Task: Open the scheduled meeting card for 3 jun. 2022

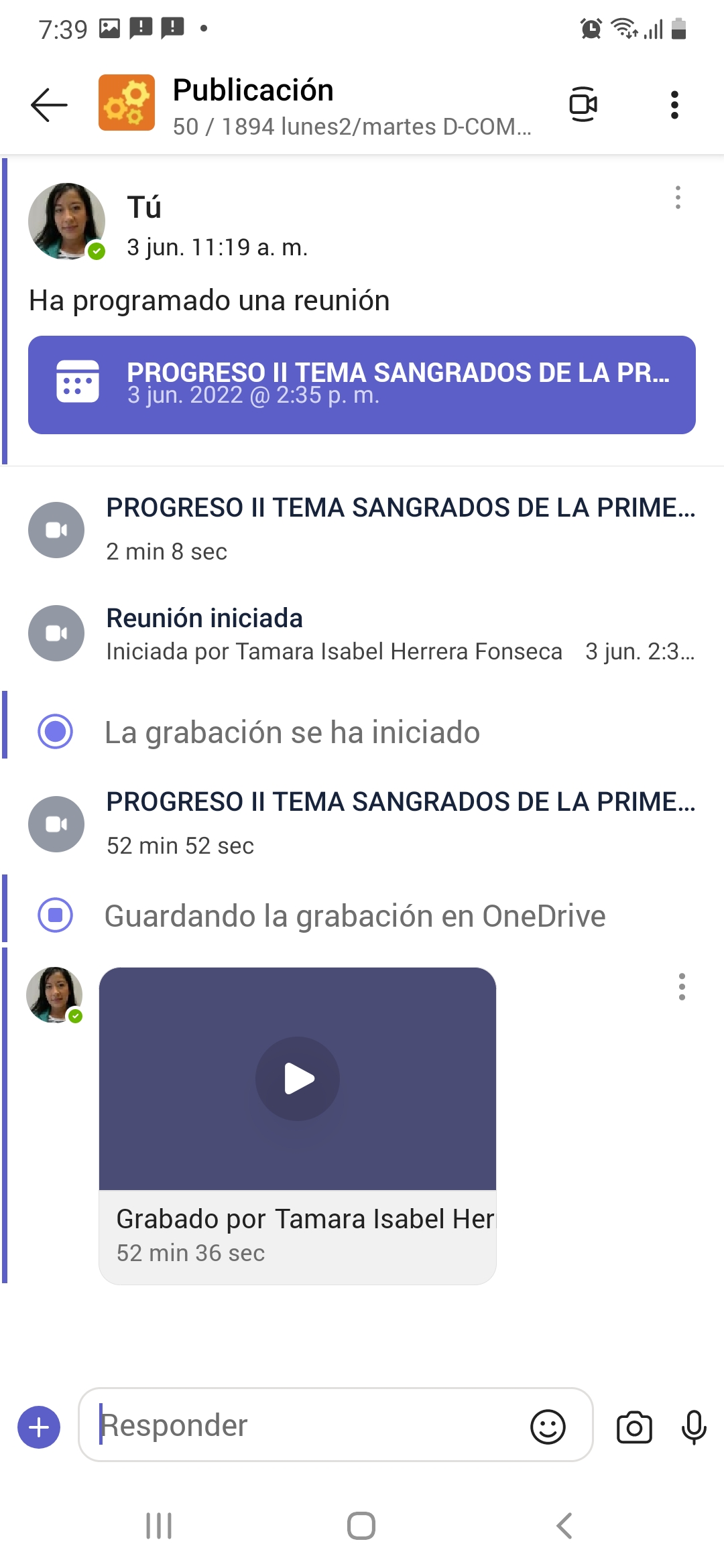Action: [x=362, y=385]
